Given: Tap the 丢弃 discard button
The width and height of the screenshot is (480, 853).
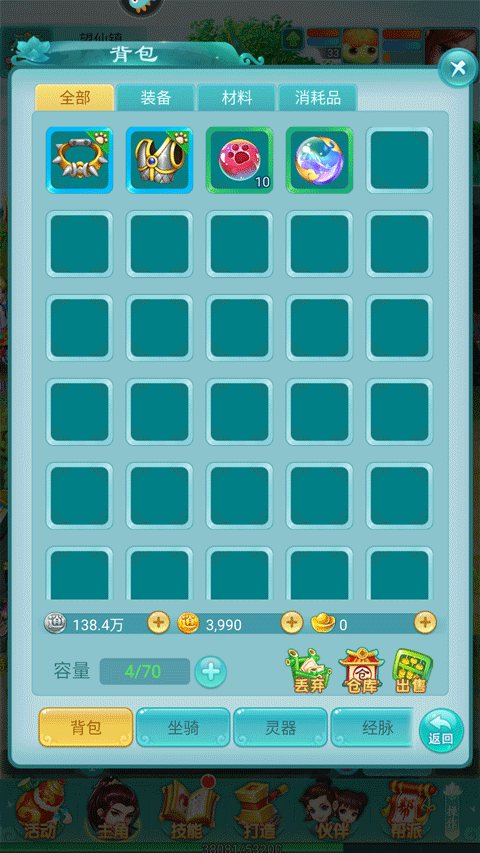Looking at the screenshot, I should point(309,671).
